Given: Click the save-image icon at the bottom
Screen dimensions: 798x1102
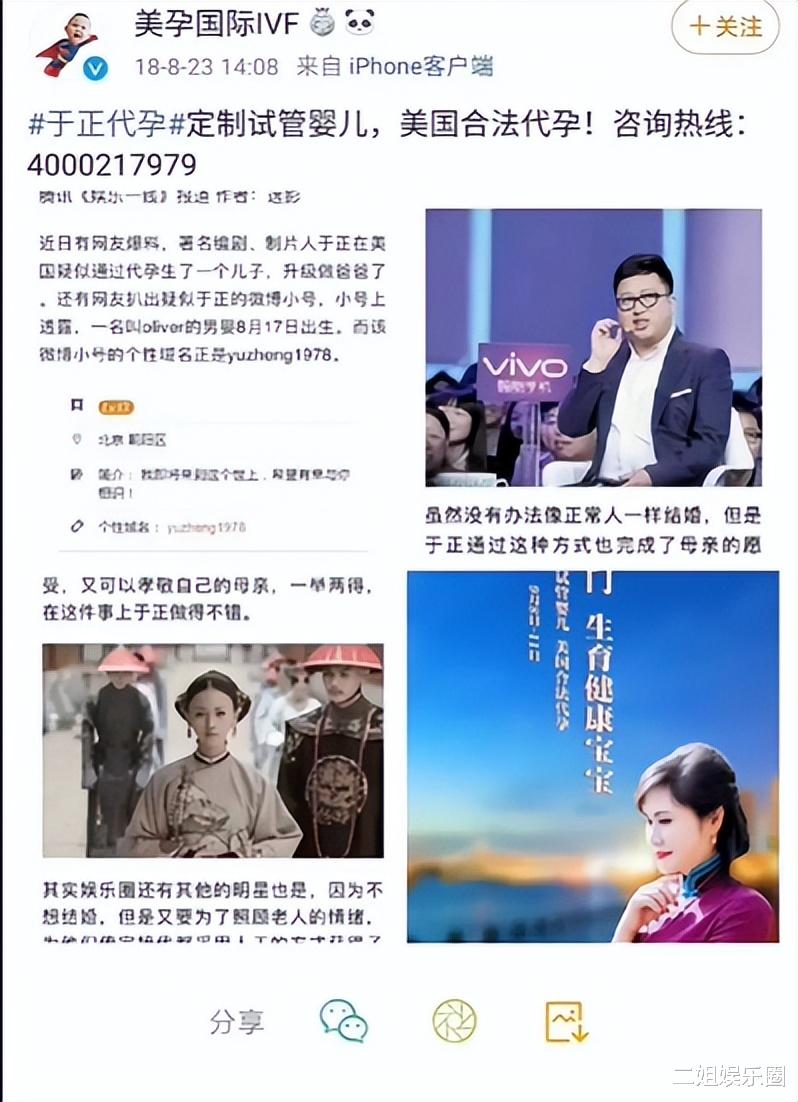Looking at the screenshot, I should [x=564, y=1022].
